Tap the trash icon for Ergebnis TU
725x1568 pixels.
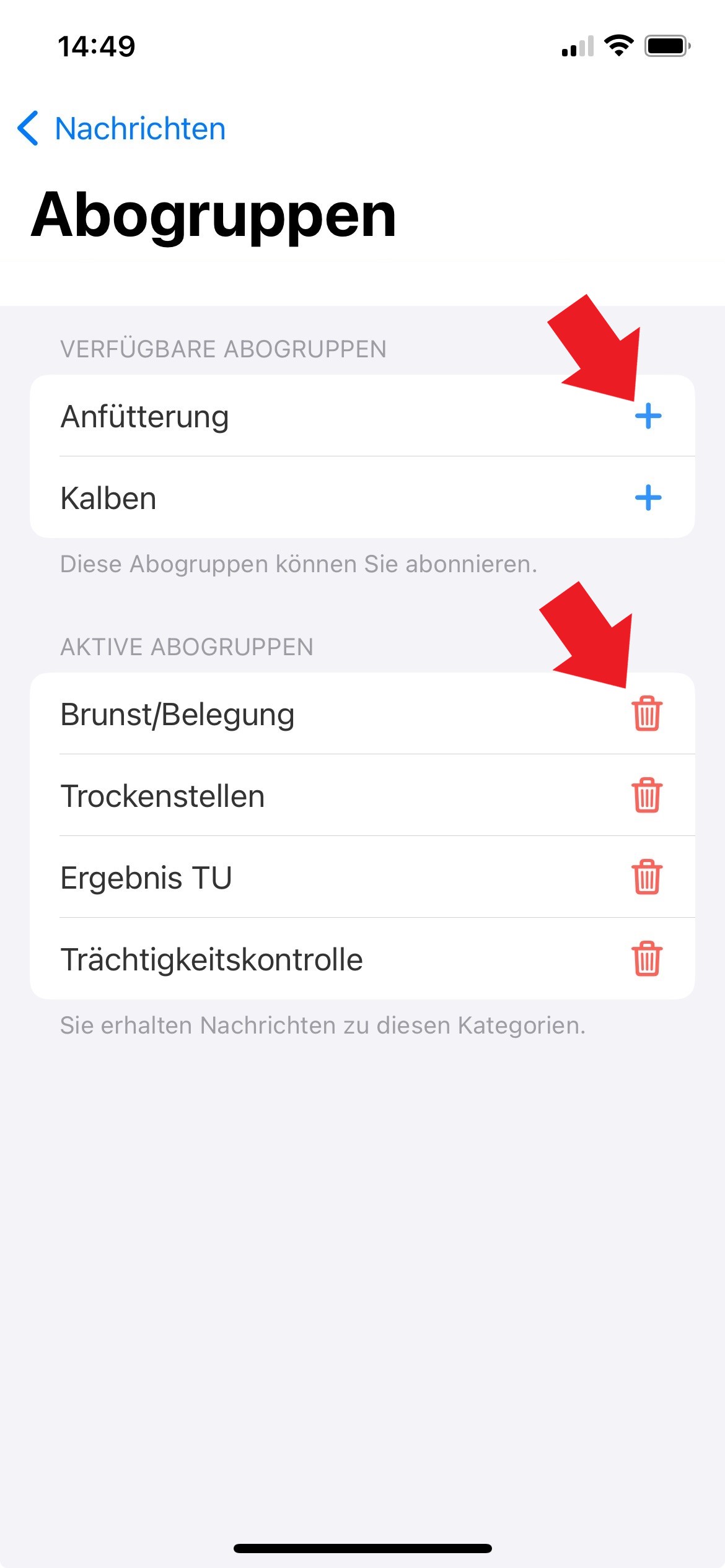(x=647, y=878)
